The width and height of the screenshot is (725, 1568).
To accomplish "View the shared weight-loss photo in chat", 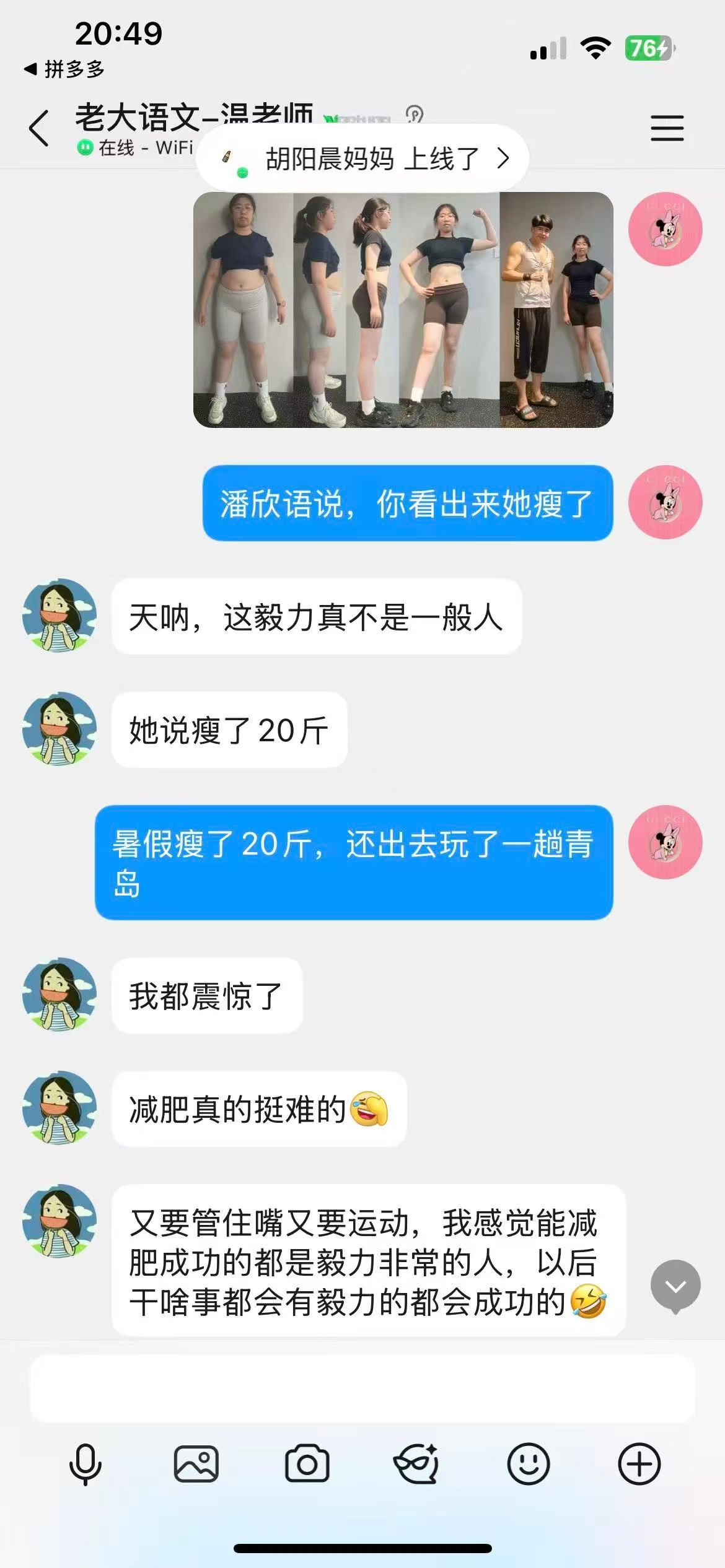I will coord(403,310).
